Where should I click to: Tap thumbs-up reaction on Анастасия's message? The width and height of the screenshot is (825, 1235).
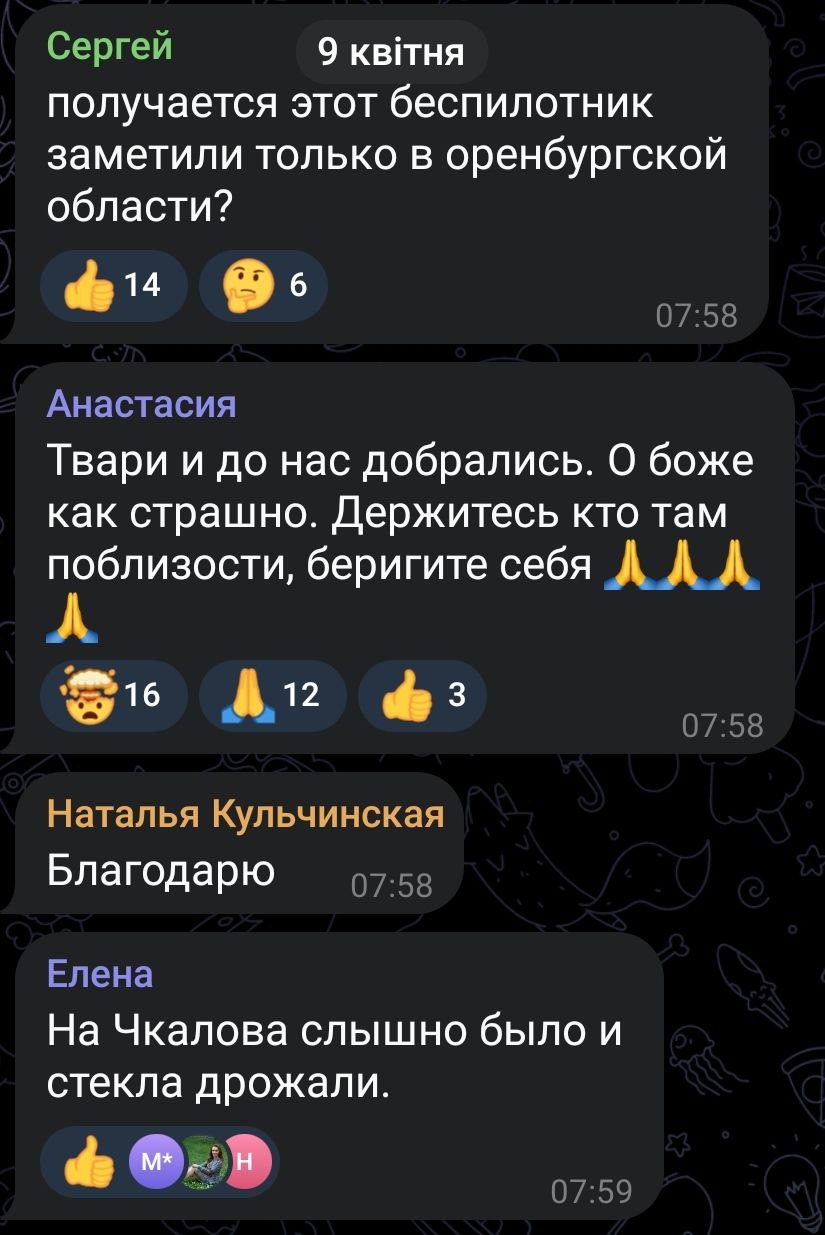point(422,693)
